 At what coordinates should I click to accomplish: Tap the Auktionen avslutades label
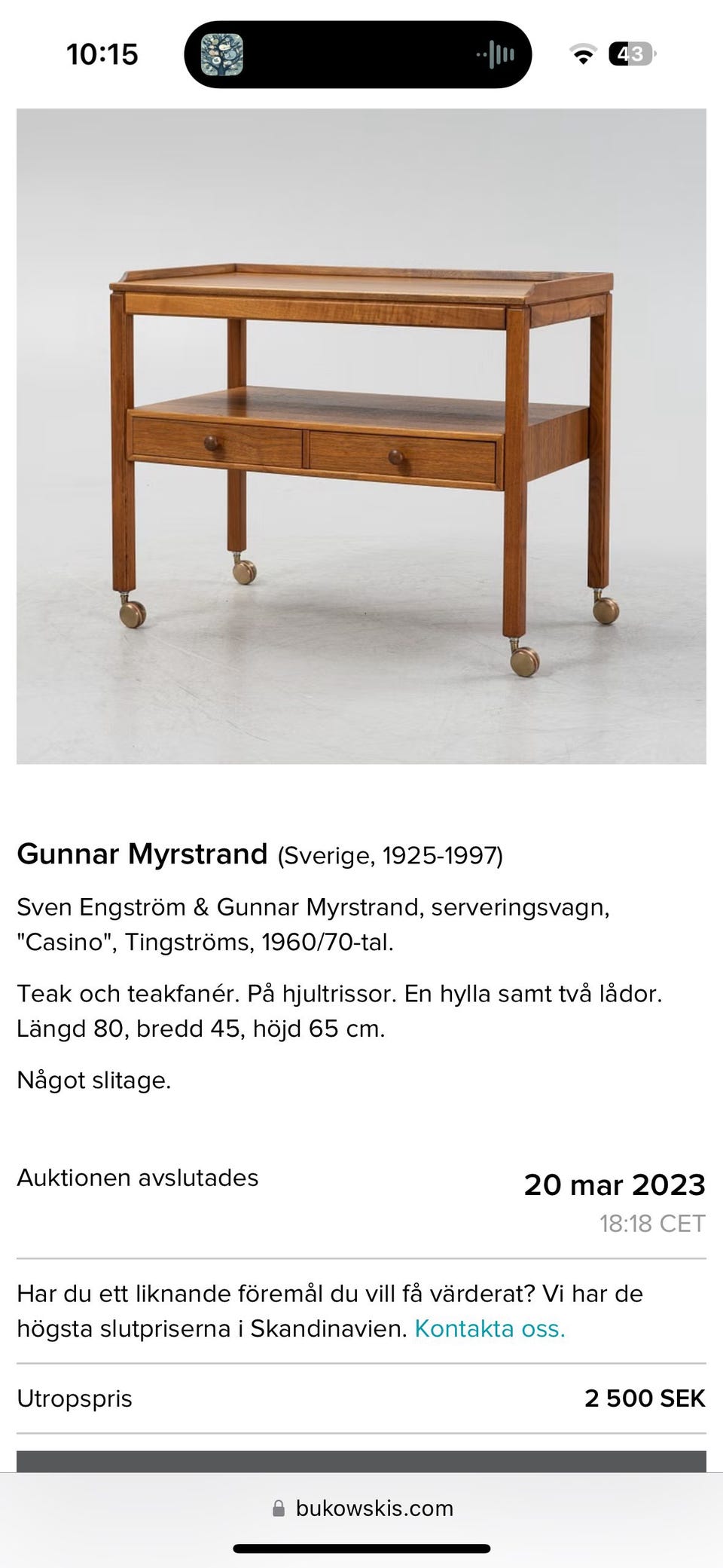coord(139,1177)
